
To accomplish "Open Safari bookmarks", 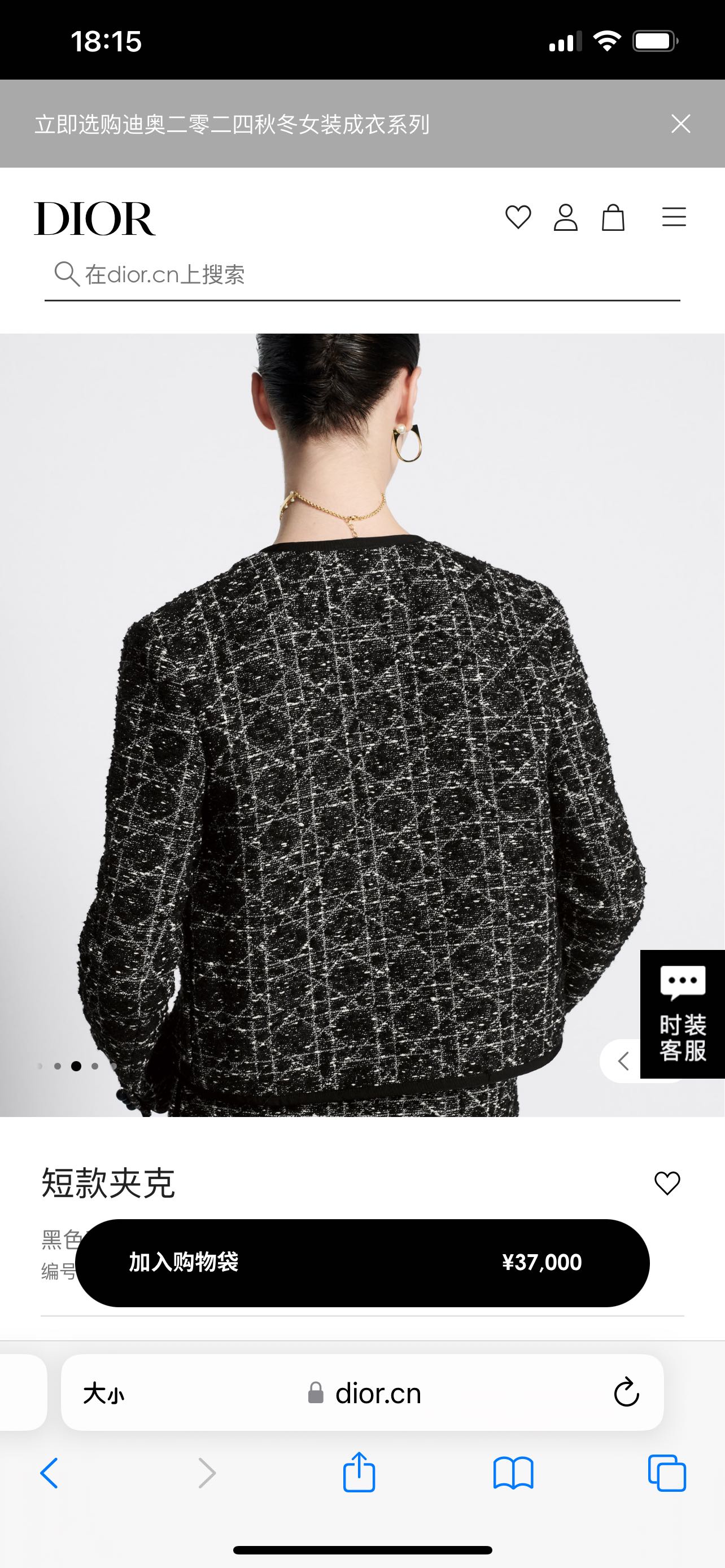I will point(513,1474).
